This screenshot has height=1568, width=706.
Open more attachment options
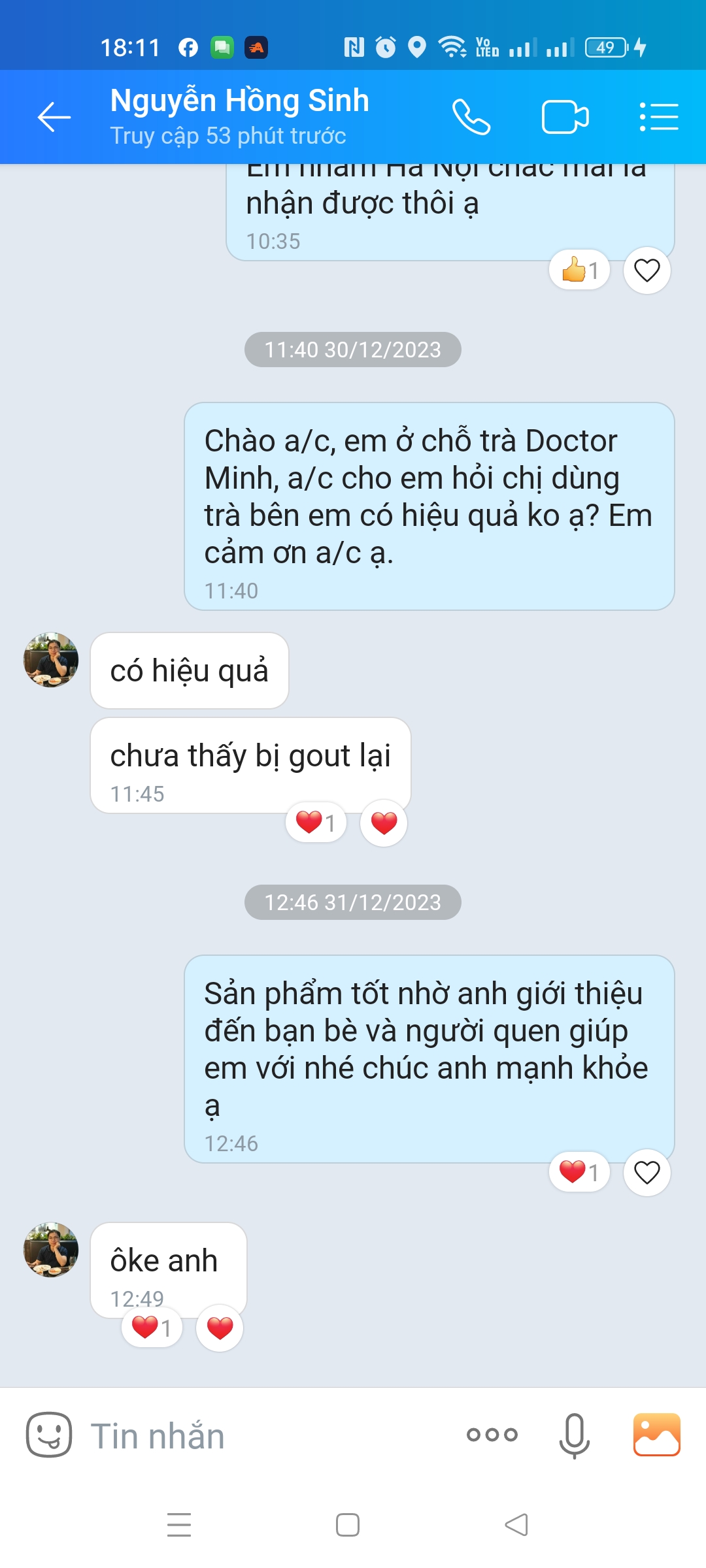492,1435
